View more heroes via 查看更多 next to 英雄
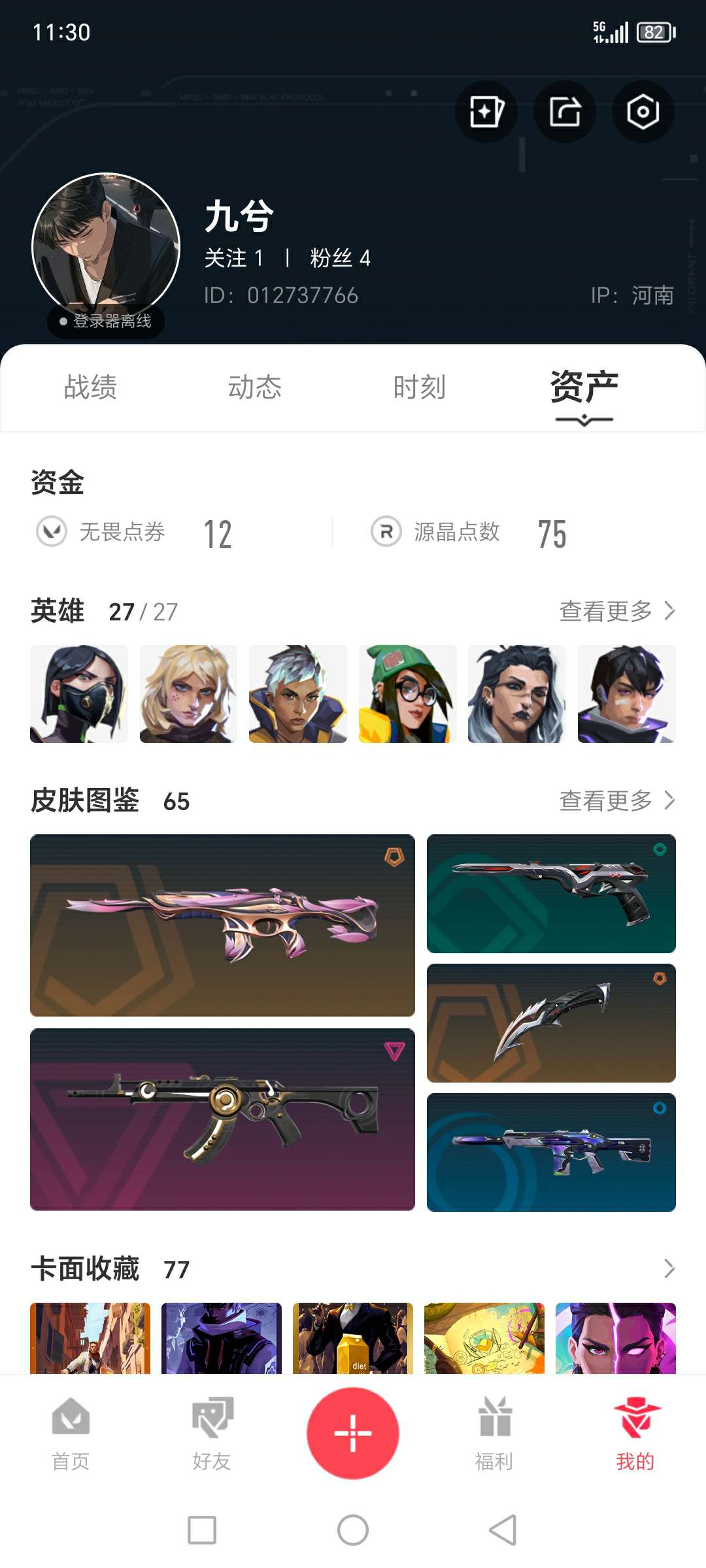Screen dimensions: 706x1568 (x=616, y=612)
